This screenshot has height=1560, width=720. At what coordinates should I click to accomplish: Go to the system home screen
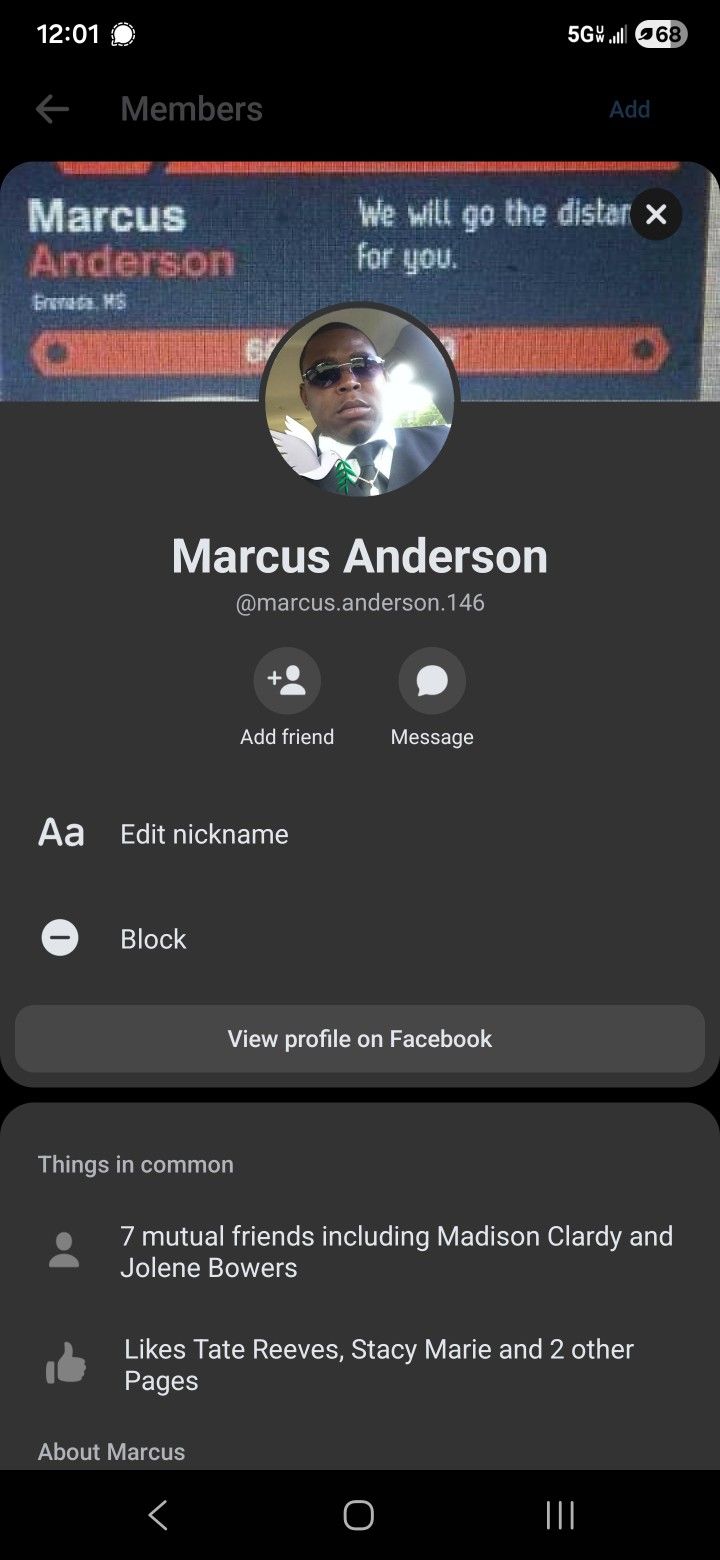(359, 1515)
